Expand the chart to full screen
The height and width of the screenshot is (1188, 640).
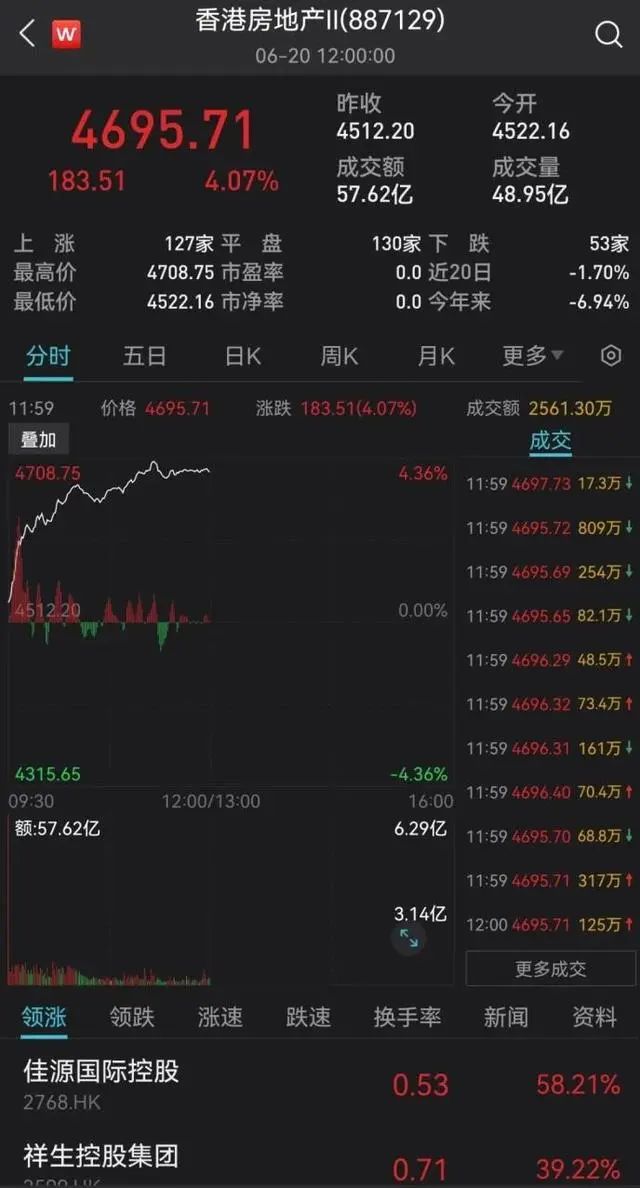coord(409,937)
